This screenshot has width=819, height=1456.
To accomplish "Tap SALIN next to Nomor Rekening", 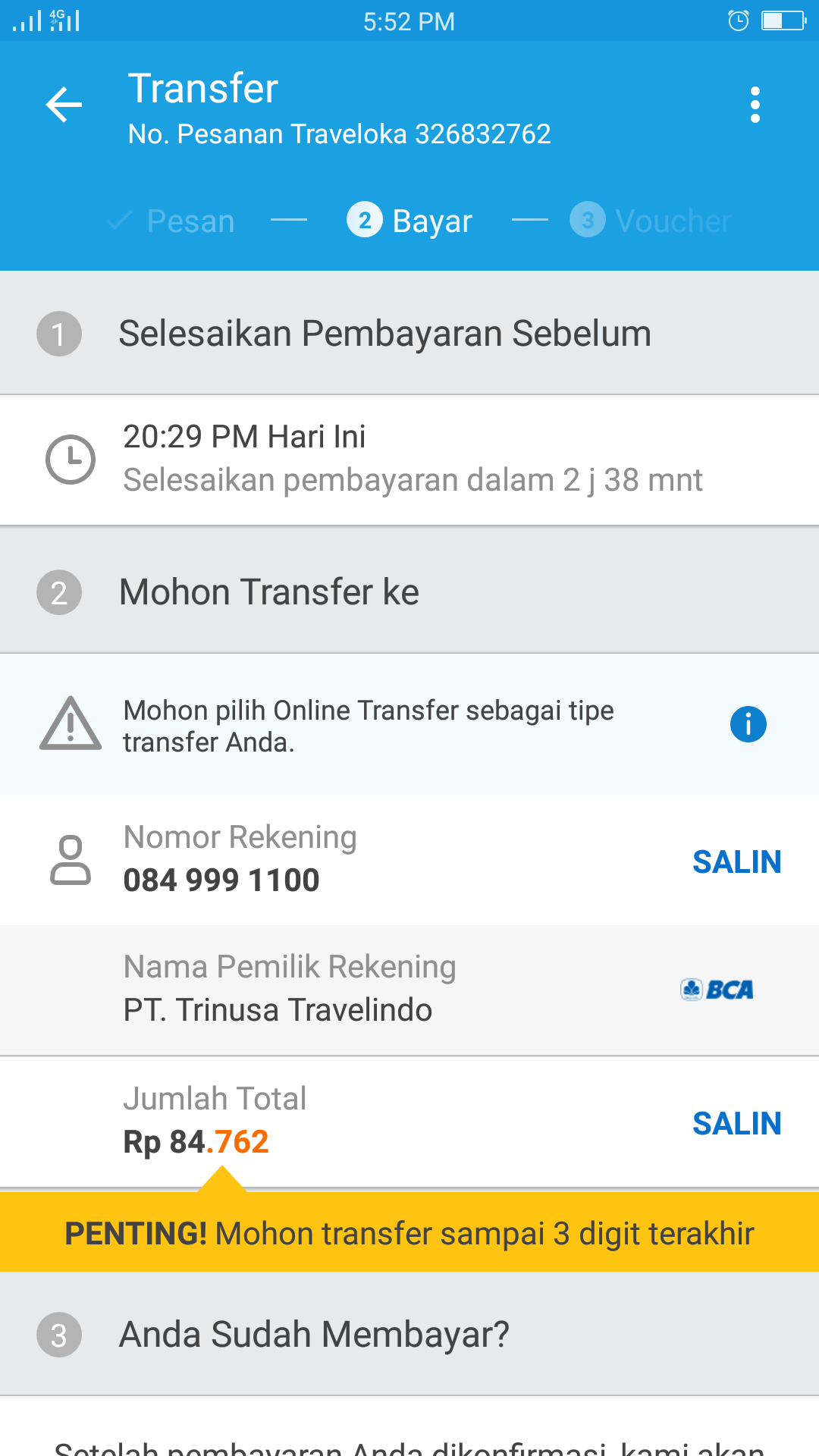I will [736, 862].
